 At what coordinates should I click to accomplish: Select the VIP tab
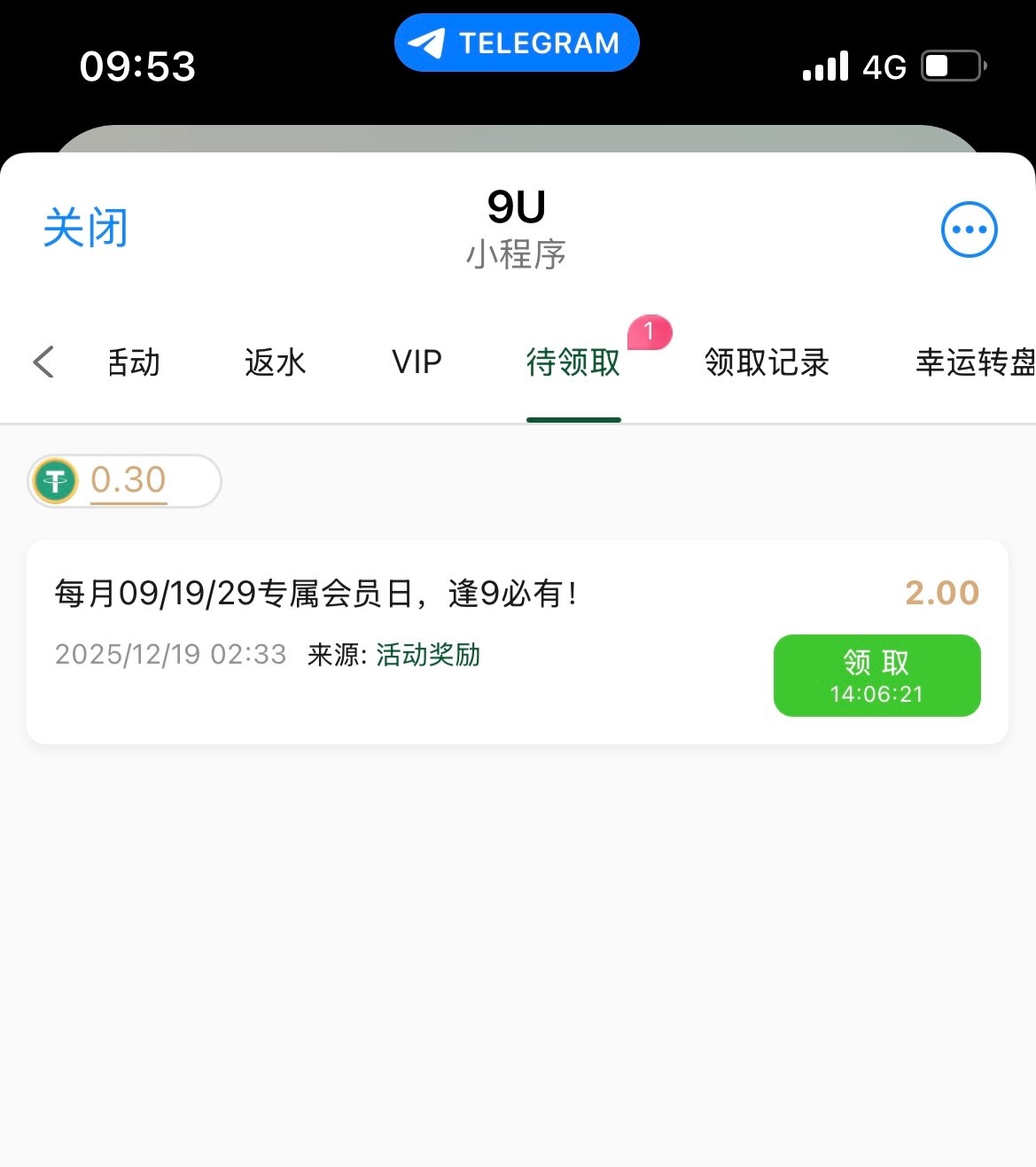[417, 362]
